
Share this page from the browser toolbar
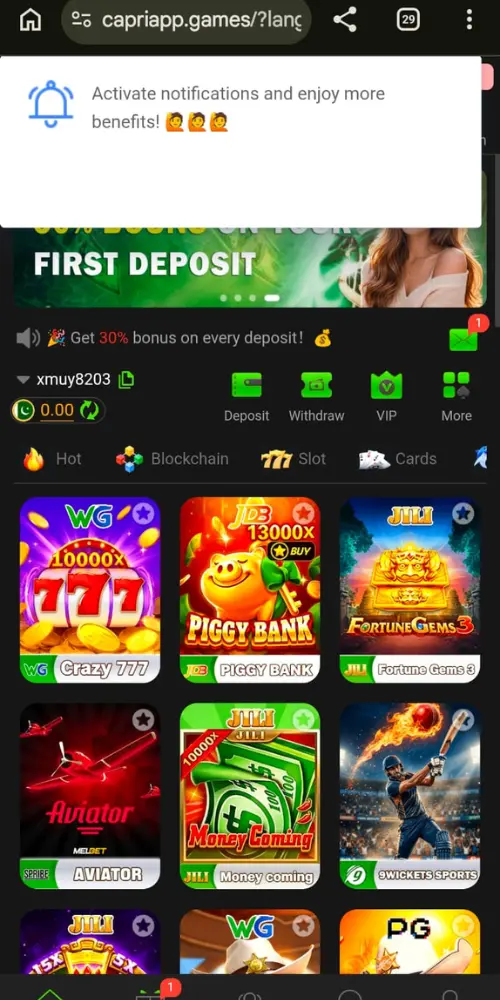[x=345, y=20]
